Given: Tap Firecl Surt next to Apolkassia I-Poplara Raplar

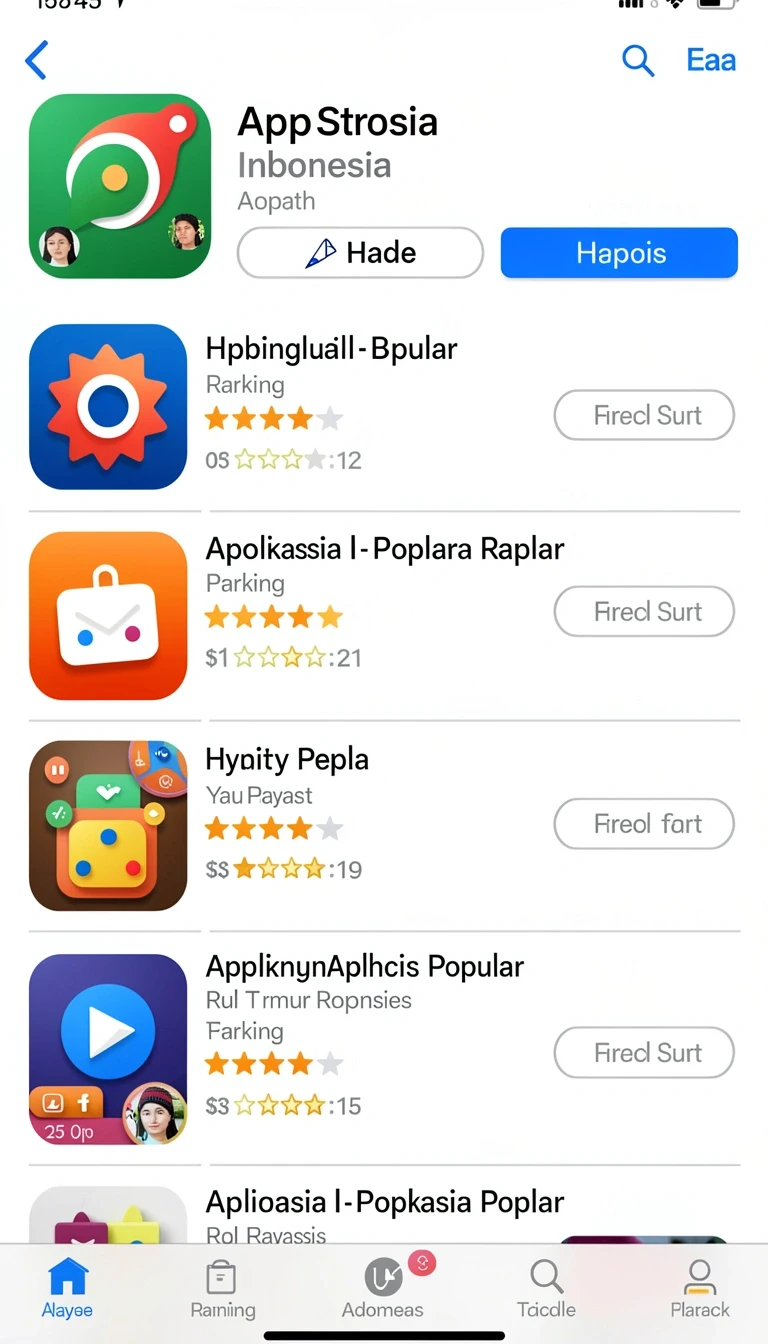Looking at the screenshot, I should (x=644, y=611).
